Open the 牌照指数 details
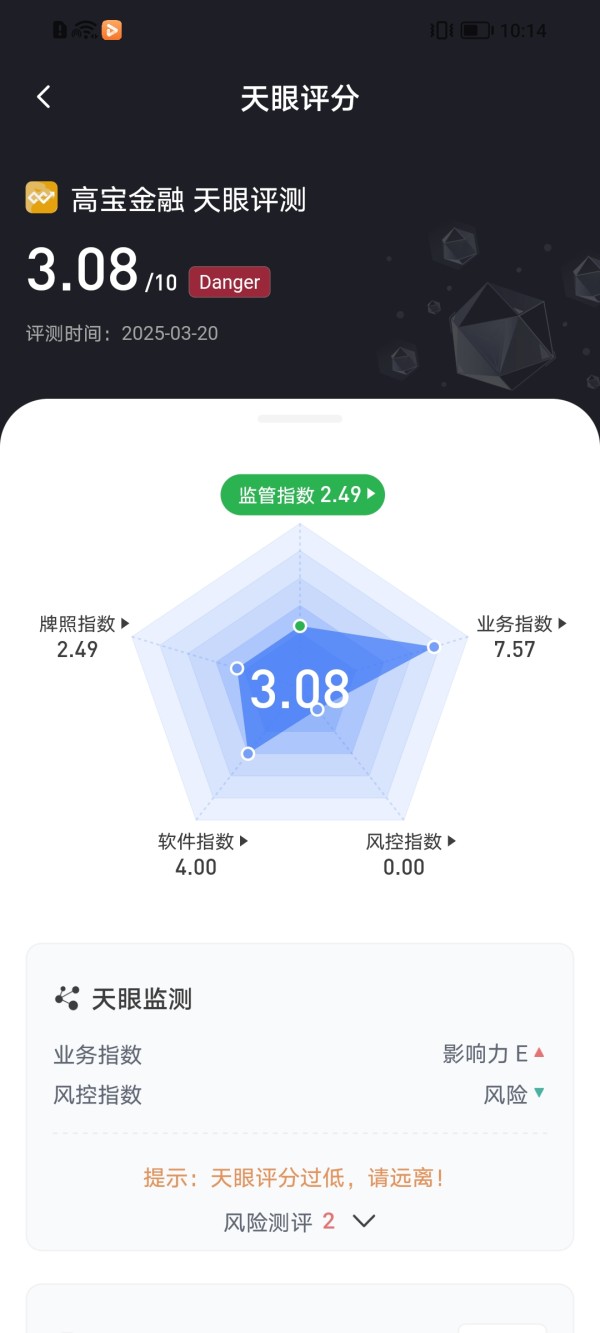The width and height of the screenshot is (600, 1333). click(85, 624)
